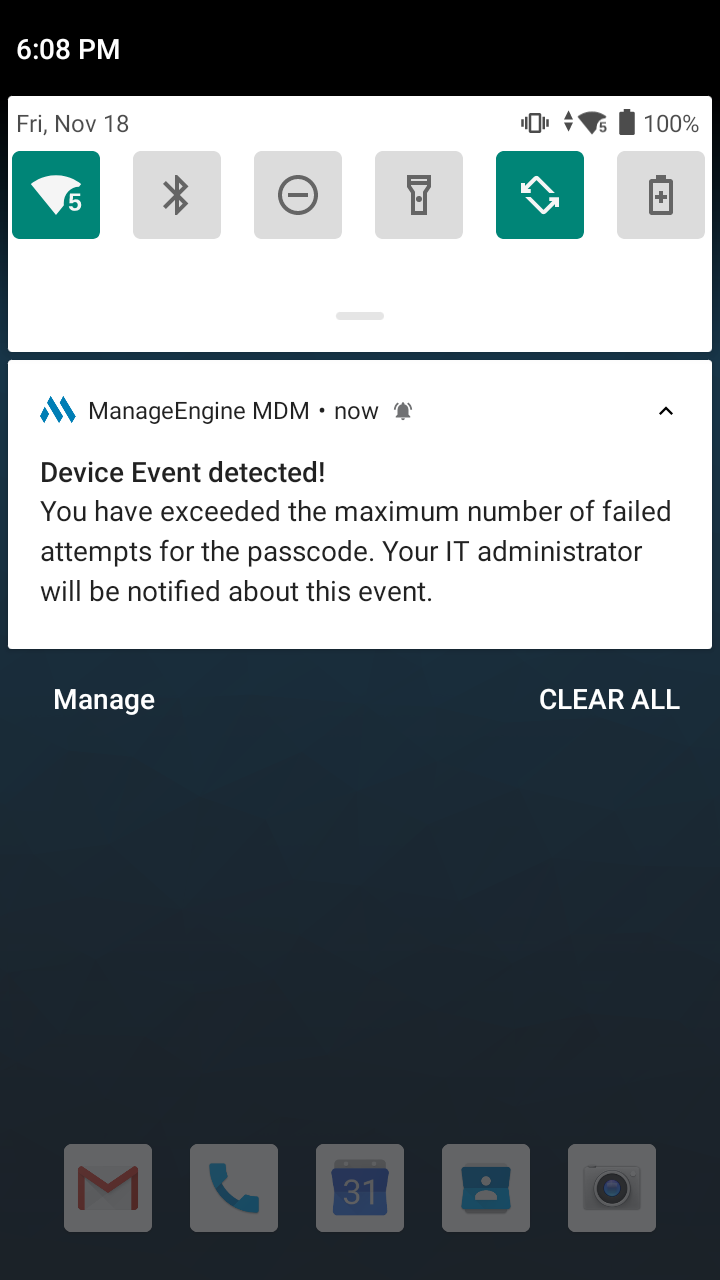Enable Bluetooth from quick settings

coord(177,195)
